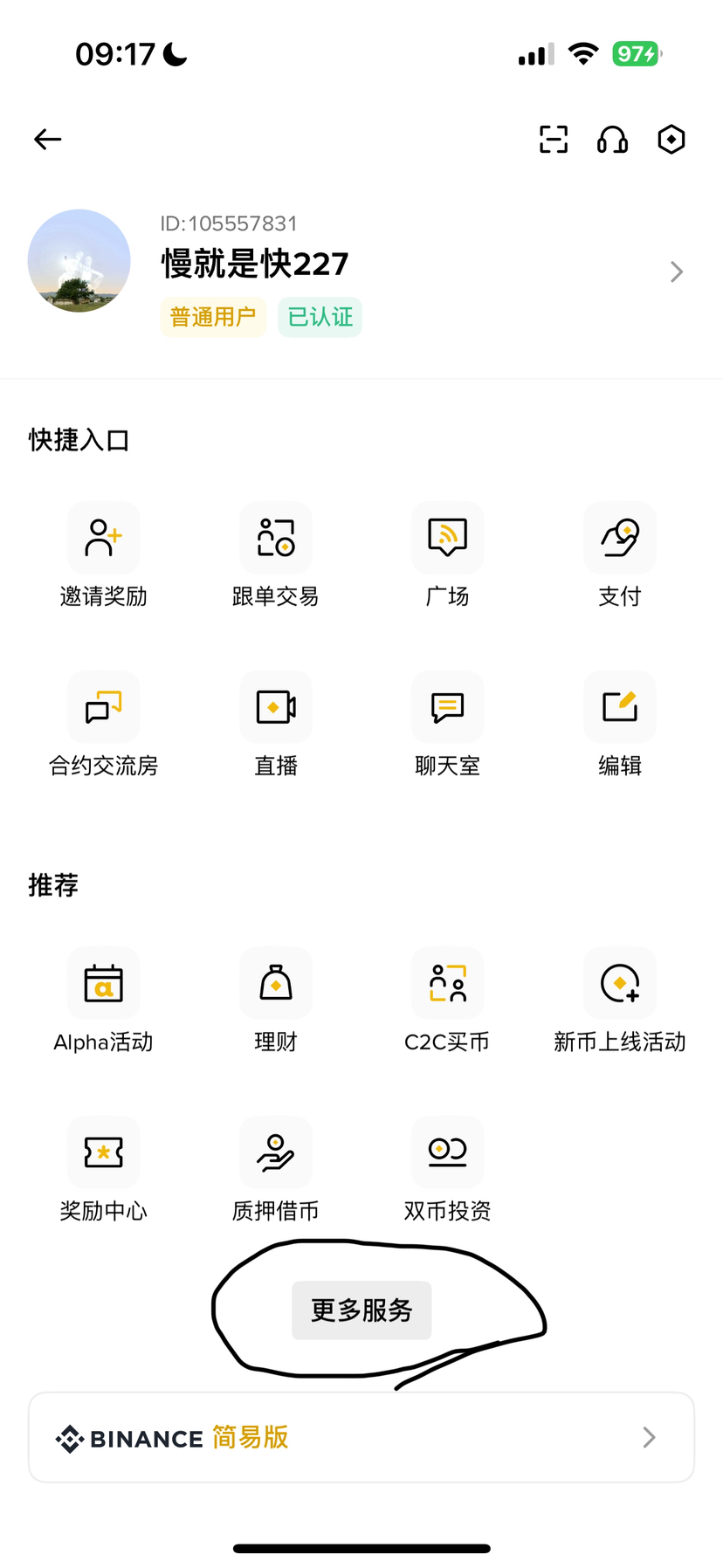The image size is (723, 1568).
Task: Switch to Binance 简易版
Action: tap(361, 1437)
